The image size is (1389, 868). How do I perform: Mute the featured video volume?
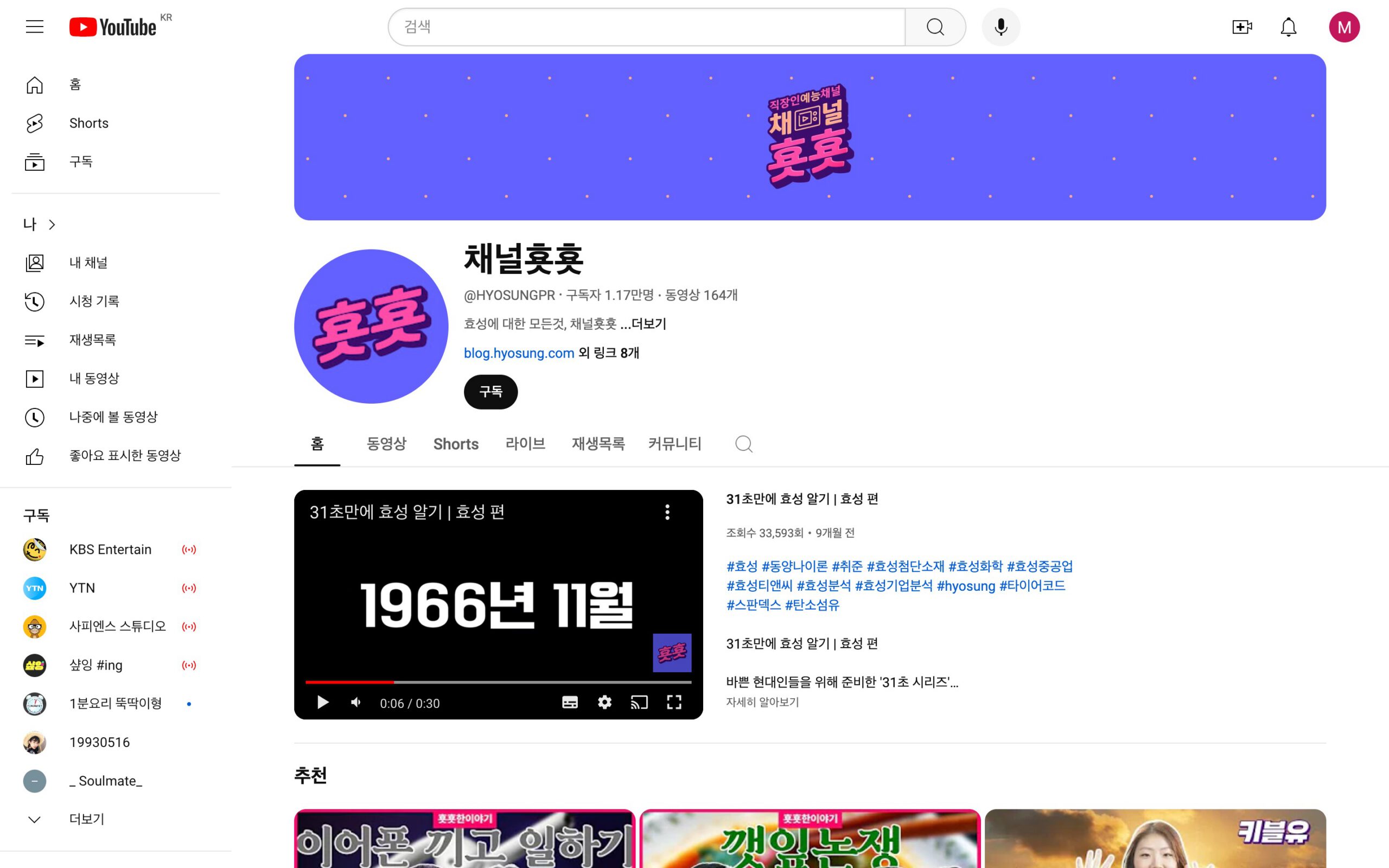[x=356, y=703]
